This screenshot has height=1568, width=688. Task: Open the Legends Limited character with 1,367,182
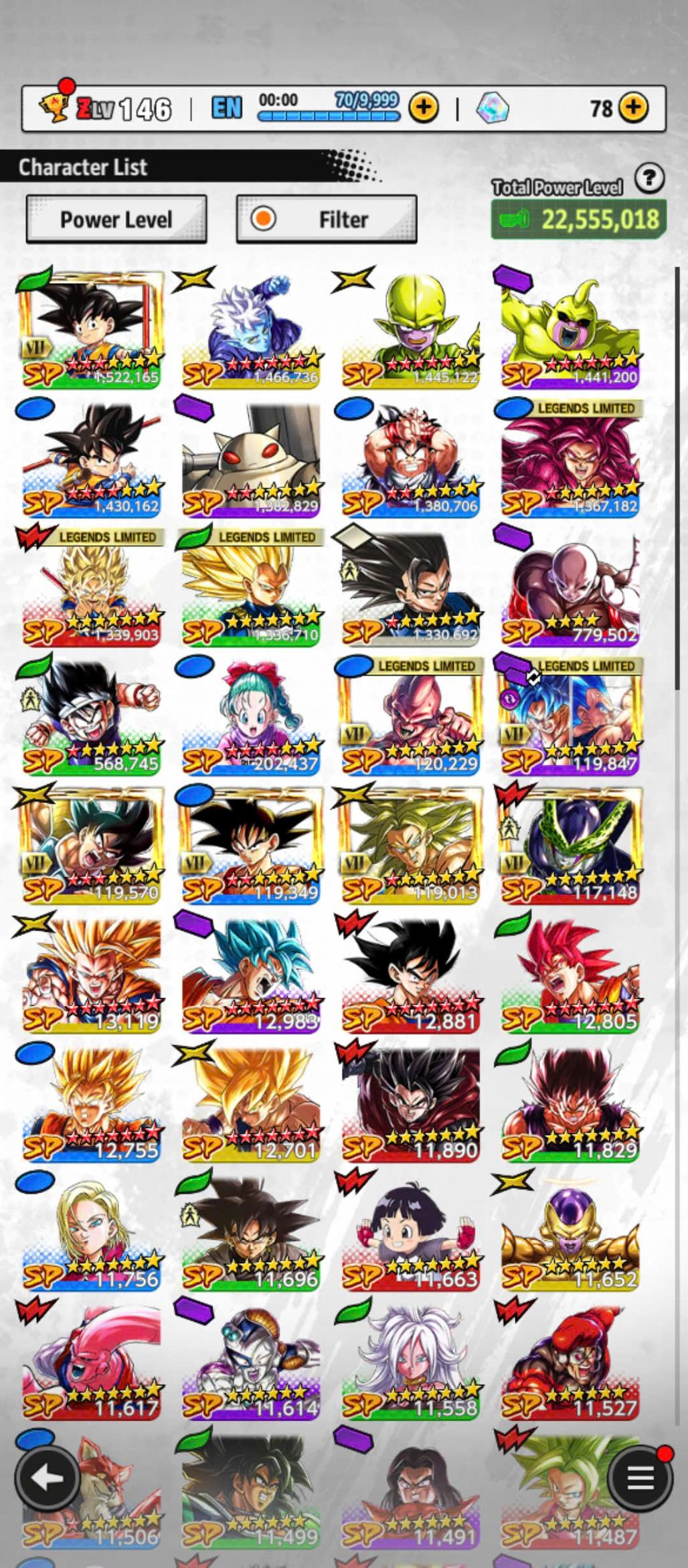[570, 459]
